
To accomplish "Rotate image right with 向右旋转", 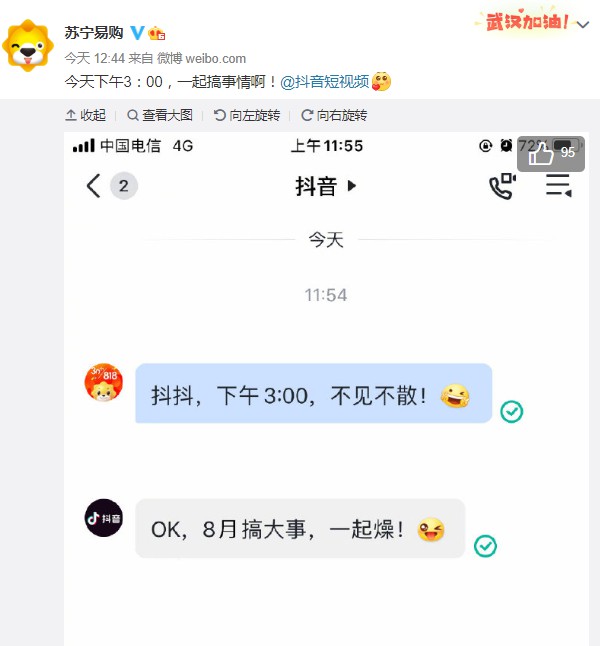I will click(334, 115).
